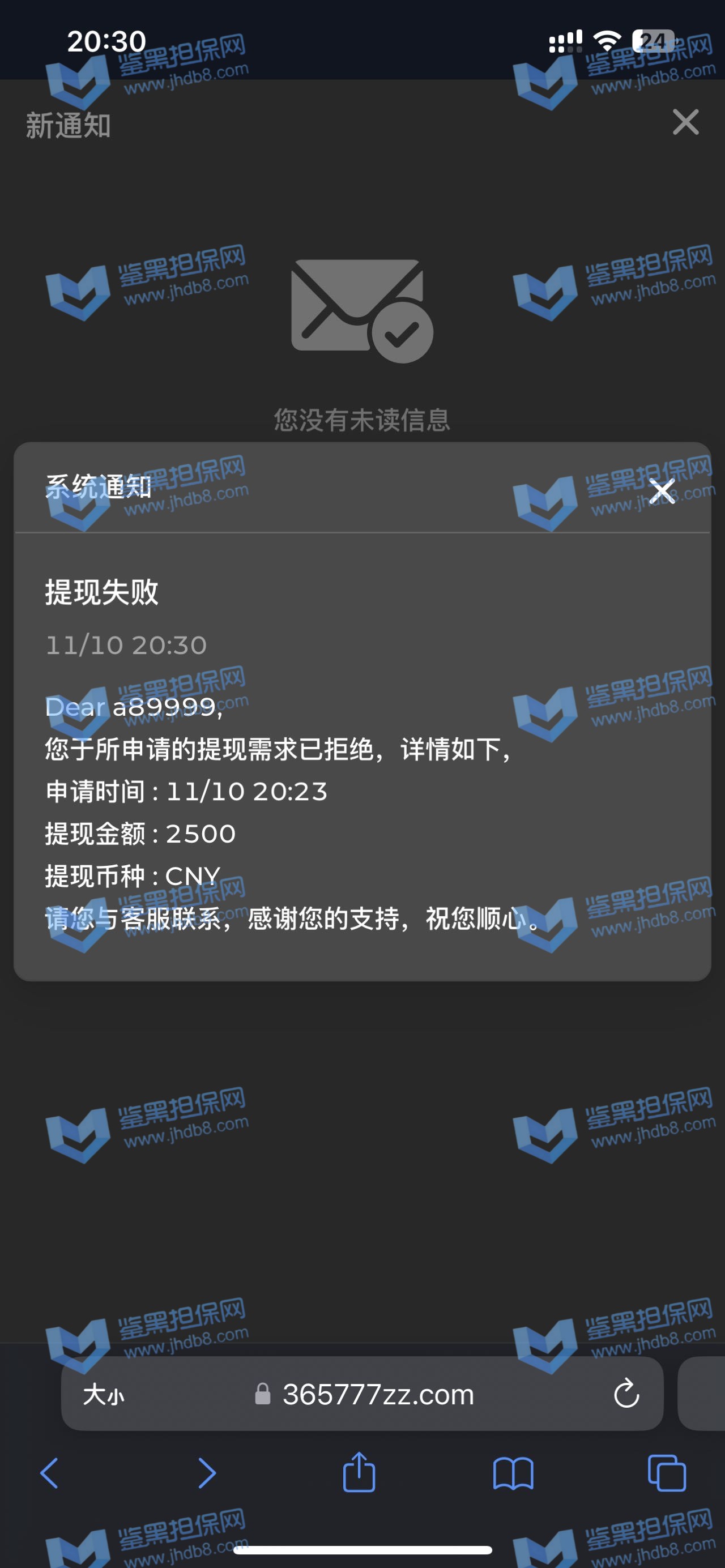The height and width of the screenshot is (1568, 725).
Task: Share this page
Action: (x=359, y=1472)
